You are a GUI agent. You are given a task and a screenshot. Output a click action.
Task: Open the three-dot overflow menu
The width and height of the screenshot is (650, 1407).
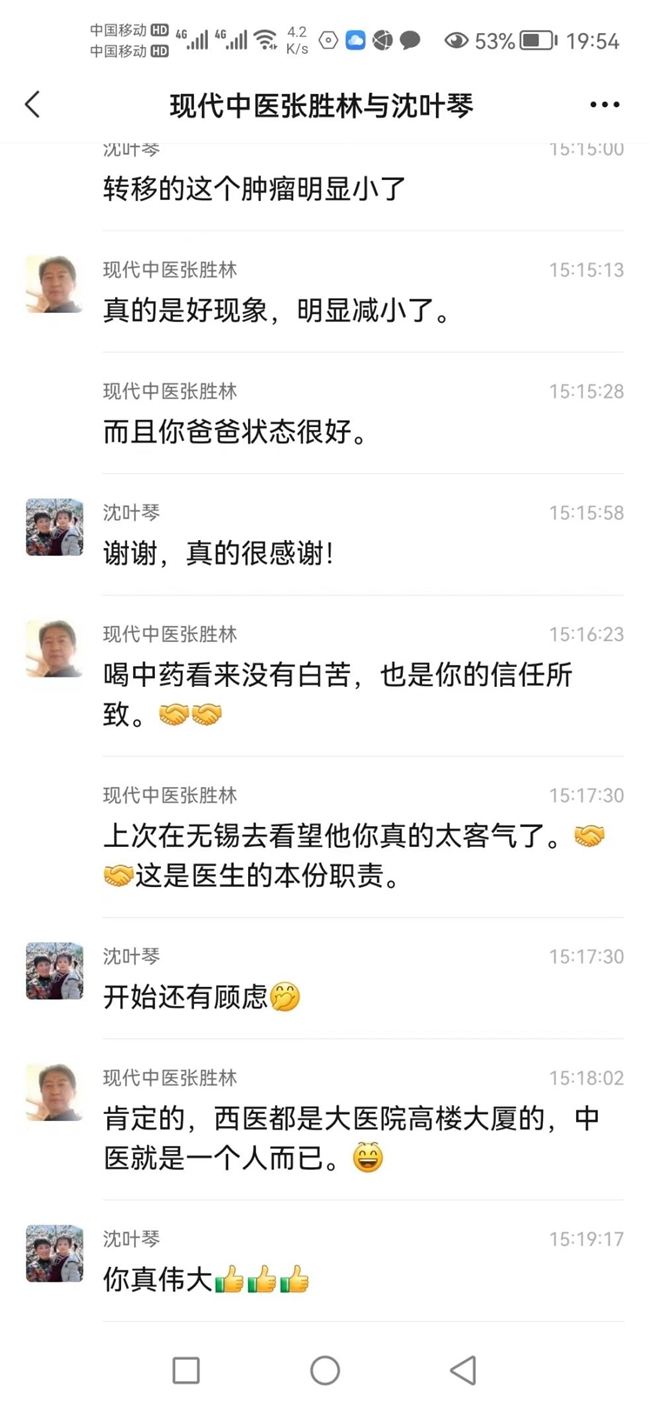(604, 105)
